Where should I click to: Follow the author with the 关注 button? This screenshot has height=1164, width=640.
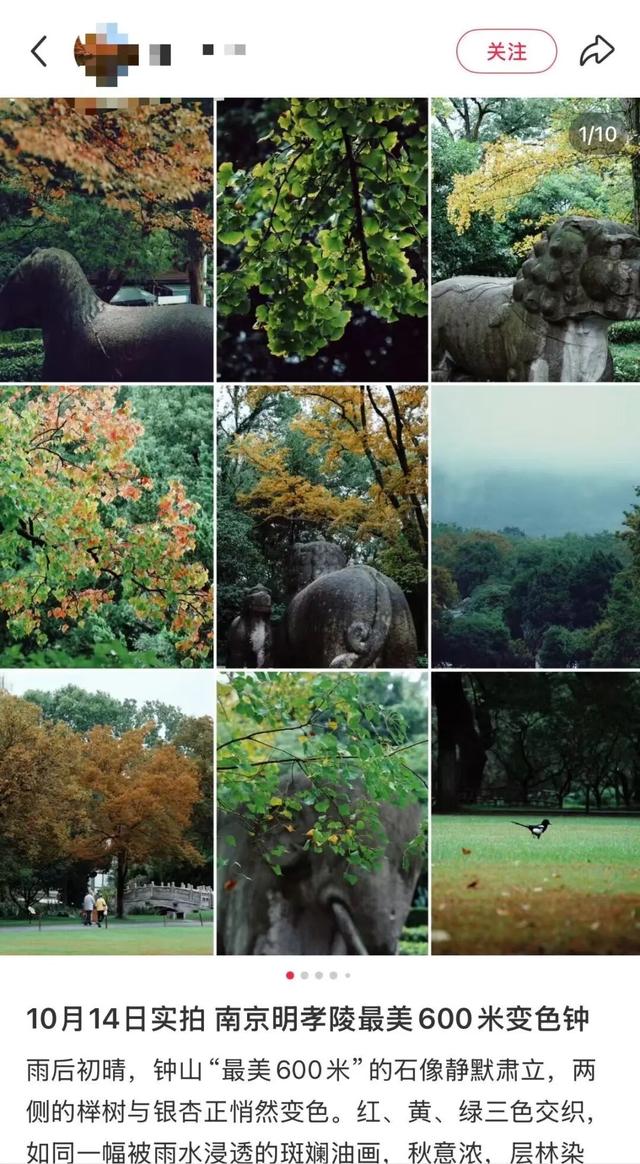(x=506, y=51)
